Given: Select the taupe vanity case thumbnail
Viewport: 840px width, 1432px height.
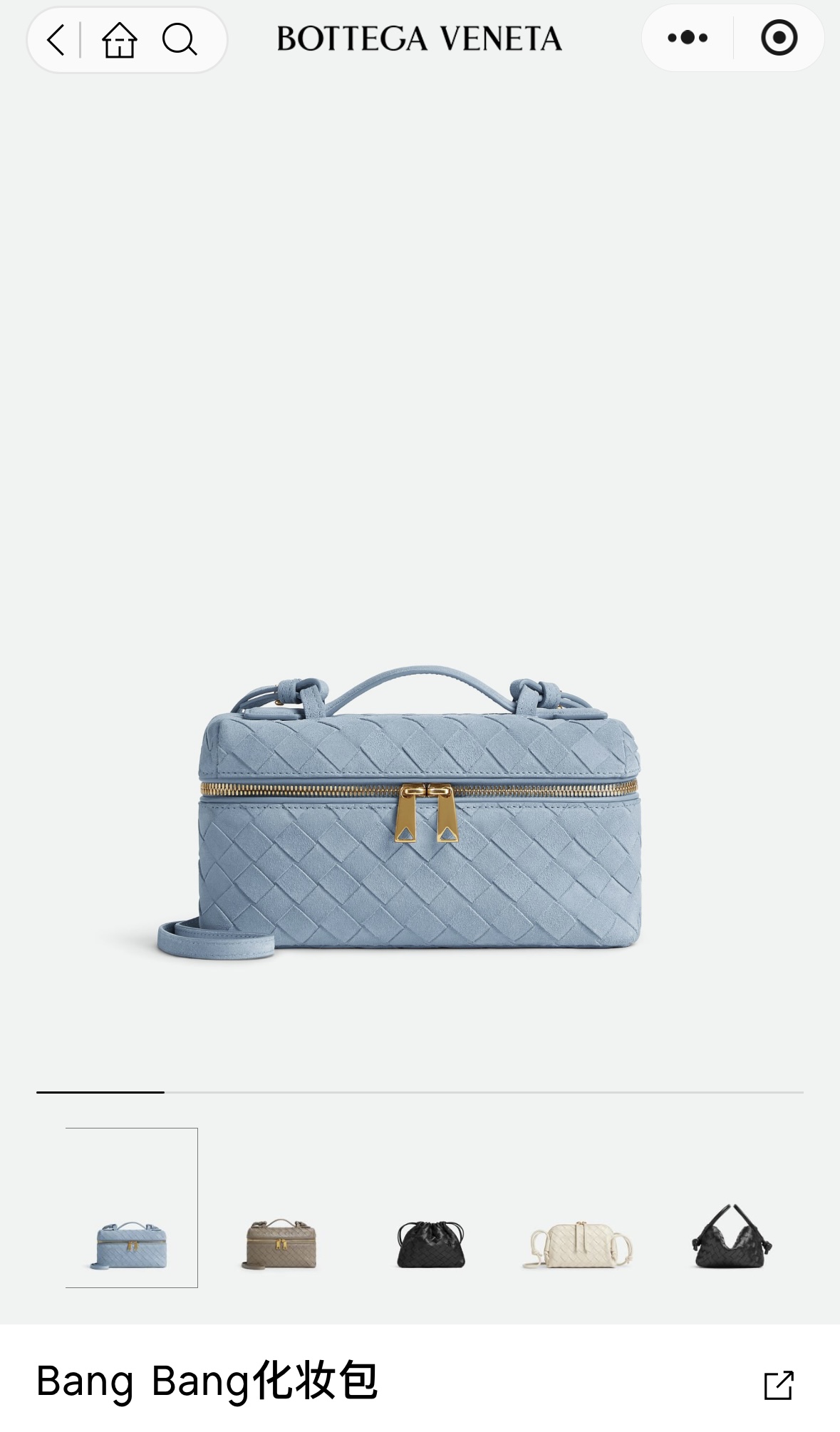Looking at the screenshot, I should click(x=281, y=1244).
